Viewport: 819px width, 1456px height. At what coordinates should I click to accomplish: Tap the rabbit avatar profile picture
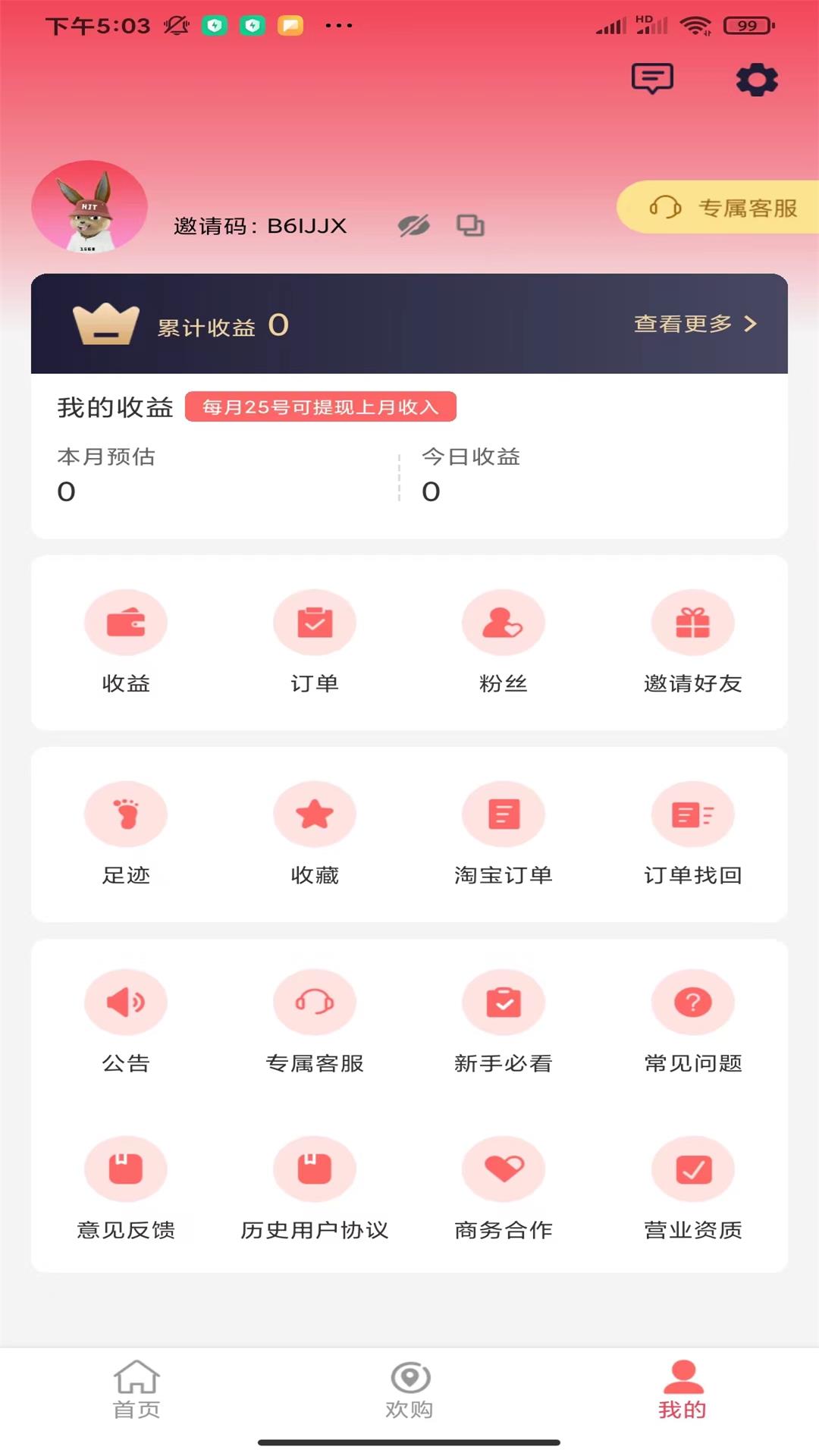coord(89,206)
